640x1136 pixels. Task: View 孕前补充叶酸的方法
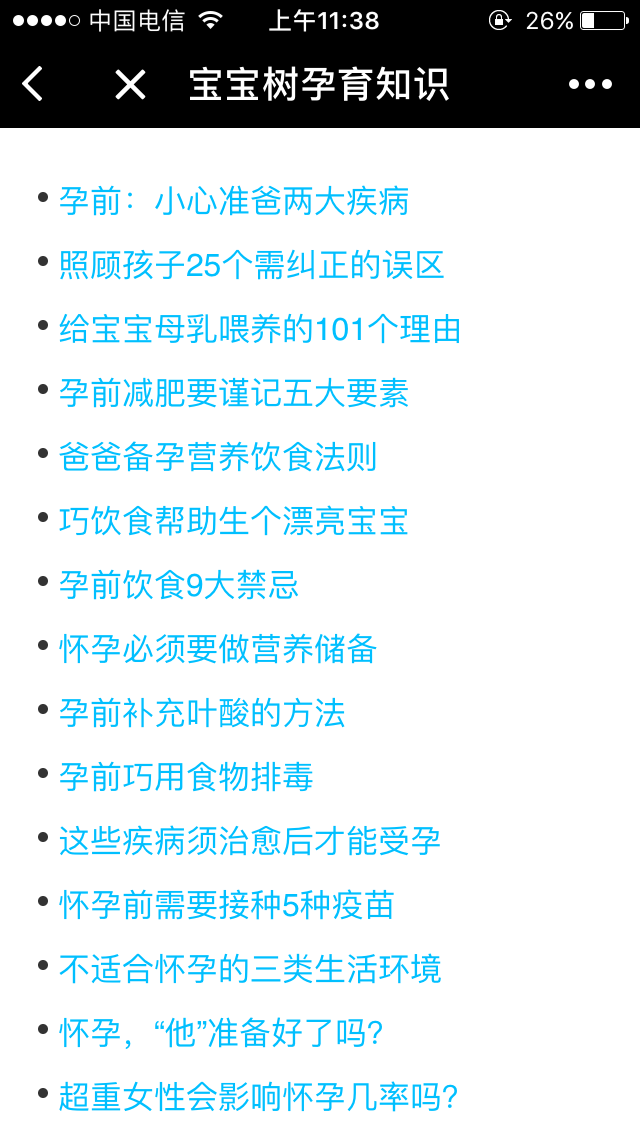pyautogui.click(x=202, y=714)
